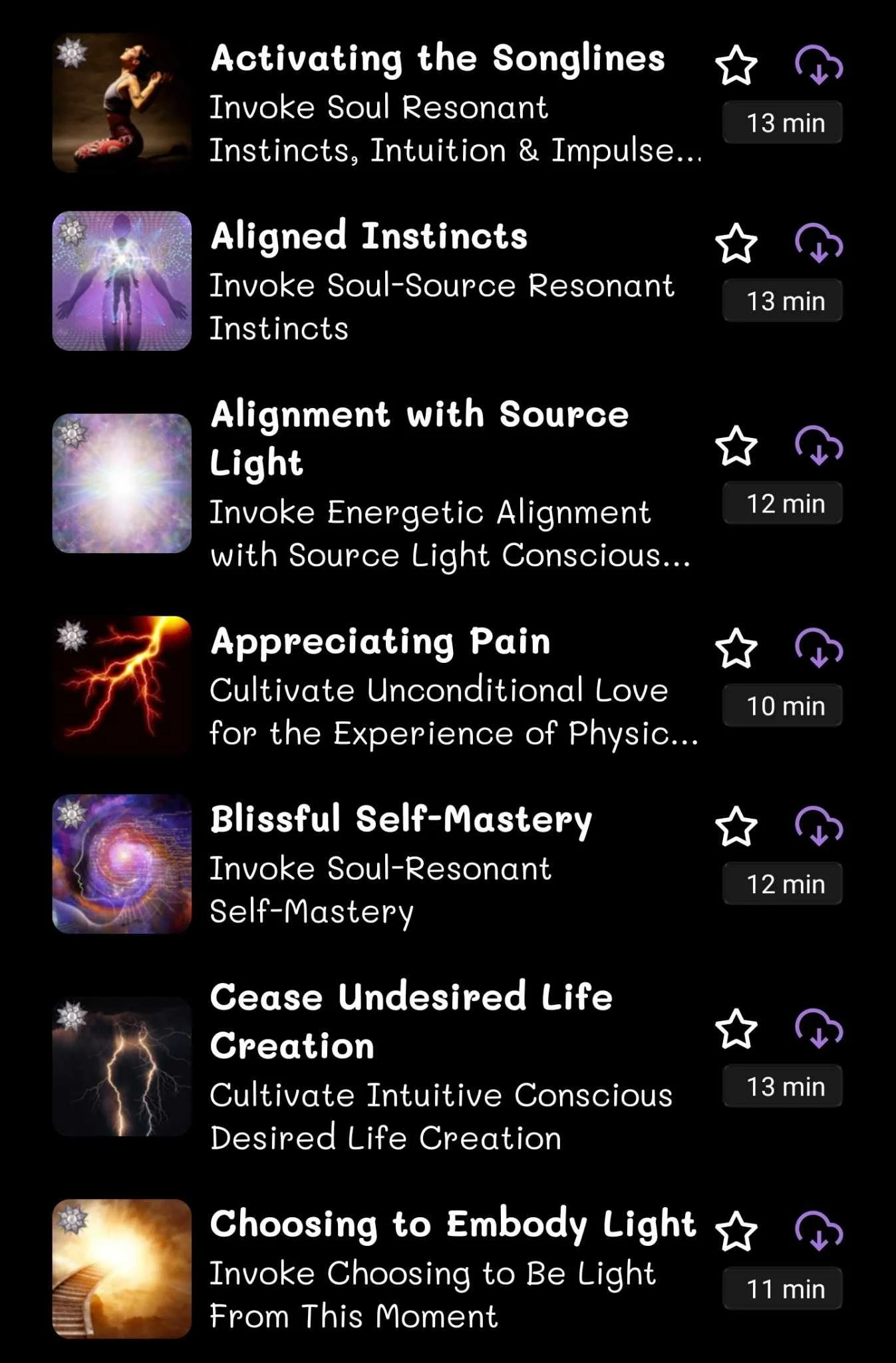Star the Aligned Instincts meditation
The height and width of the screenshot is (1363, 896).
coord(736,244)
